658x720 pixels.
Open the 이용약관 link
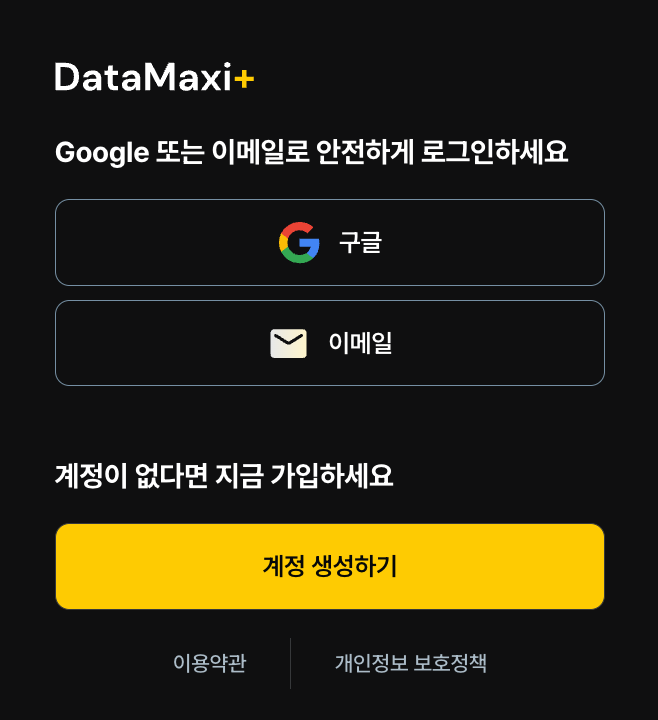pos(209,663)
